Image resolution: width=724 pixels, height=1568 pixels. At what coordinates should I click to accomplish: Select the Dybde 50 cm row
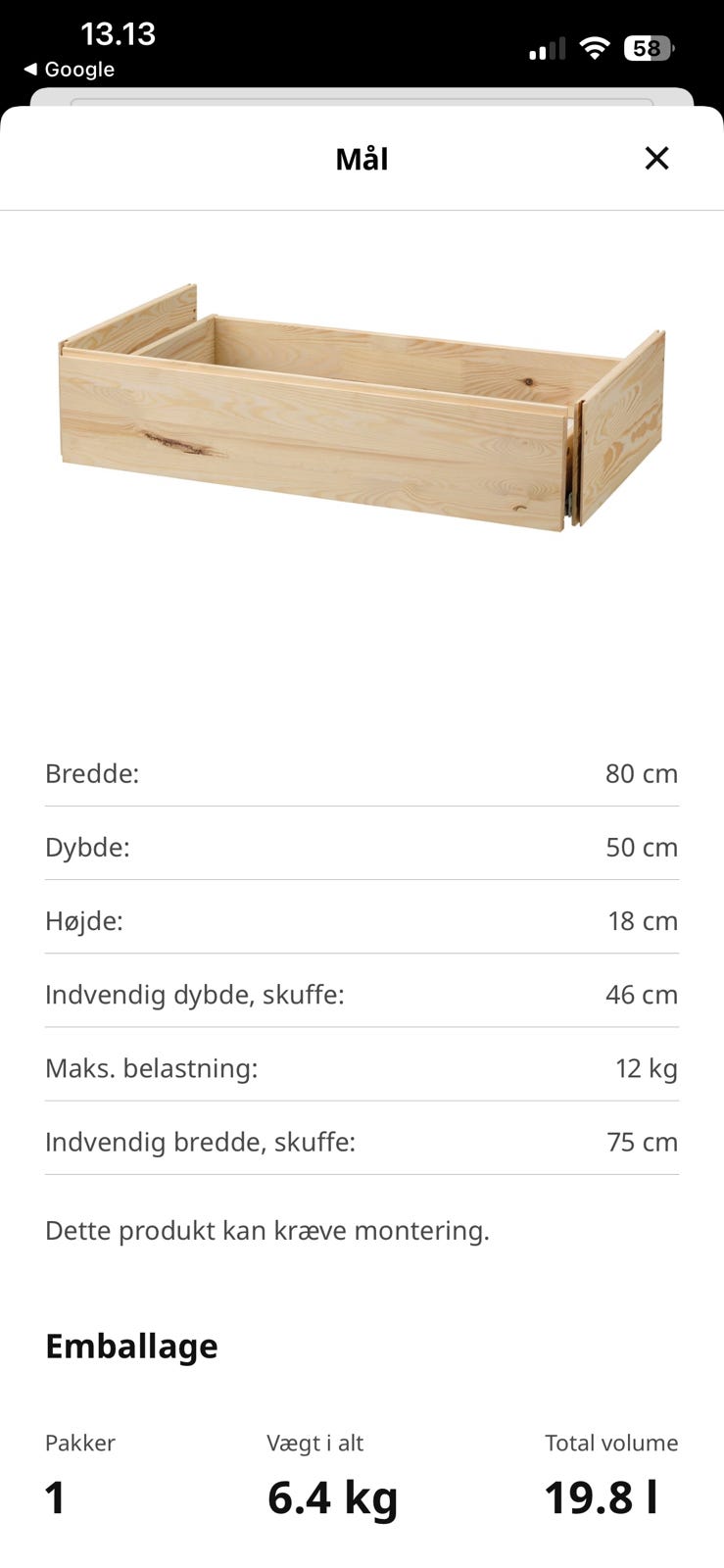pyautogui.click(x=362, y=847)
